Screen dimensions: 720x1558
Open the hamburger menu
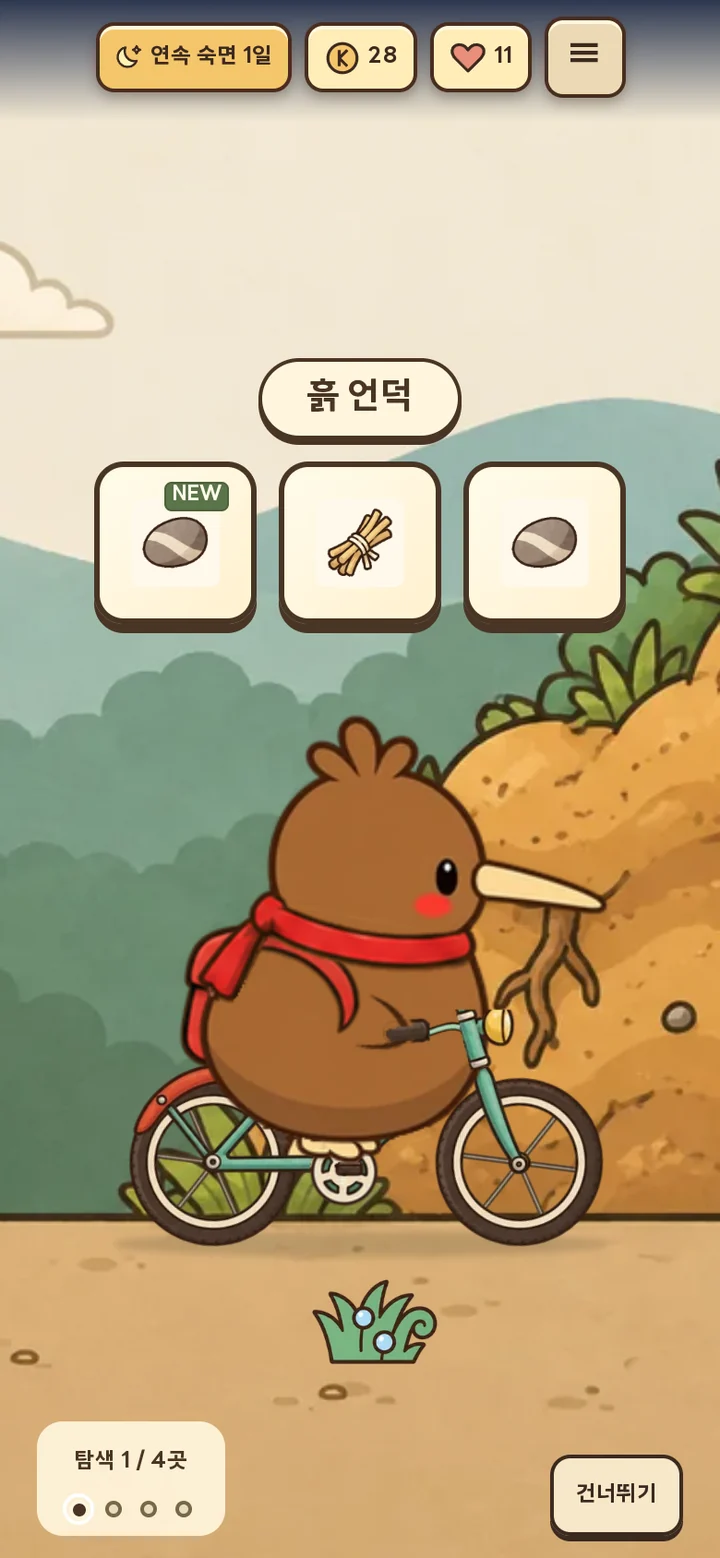584,56
